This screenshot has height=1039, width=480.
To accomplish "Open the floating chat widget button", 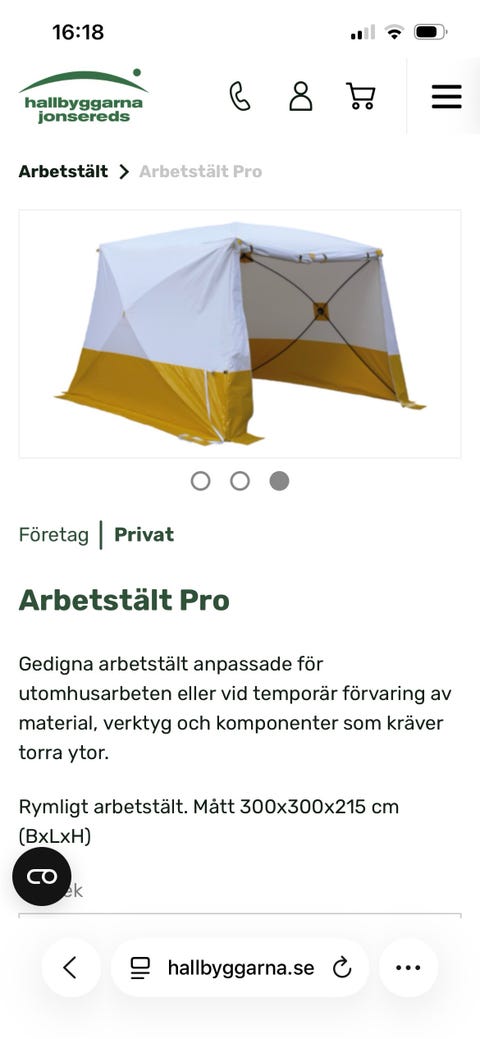I will click(42, 877).
